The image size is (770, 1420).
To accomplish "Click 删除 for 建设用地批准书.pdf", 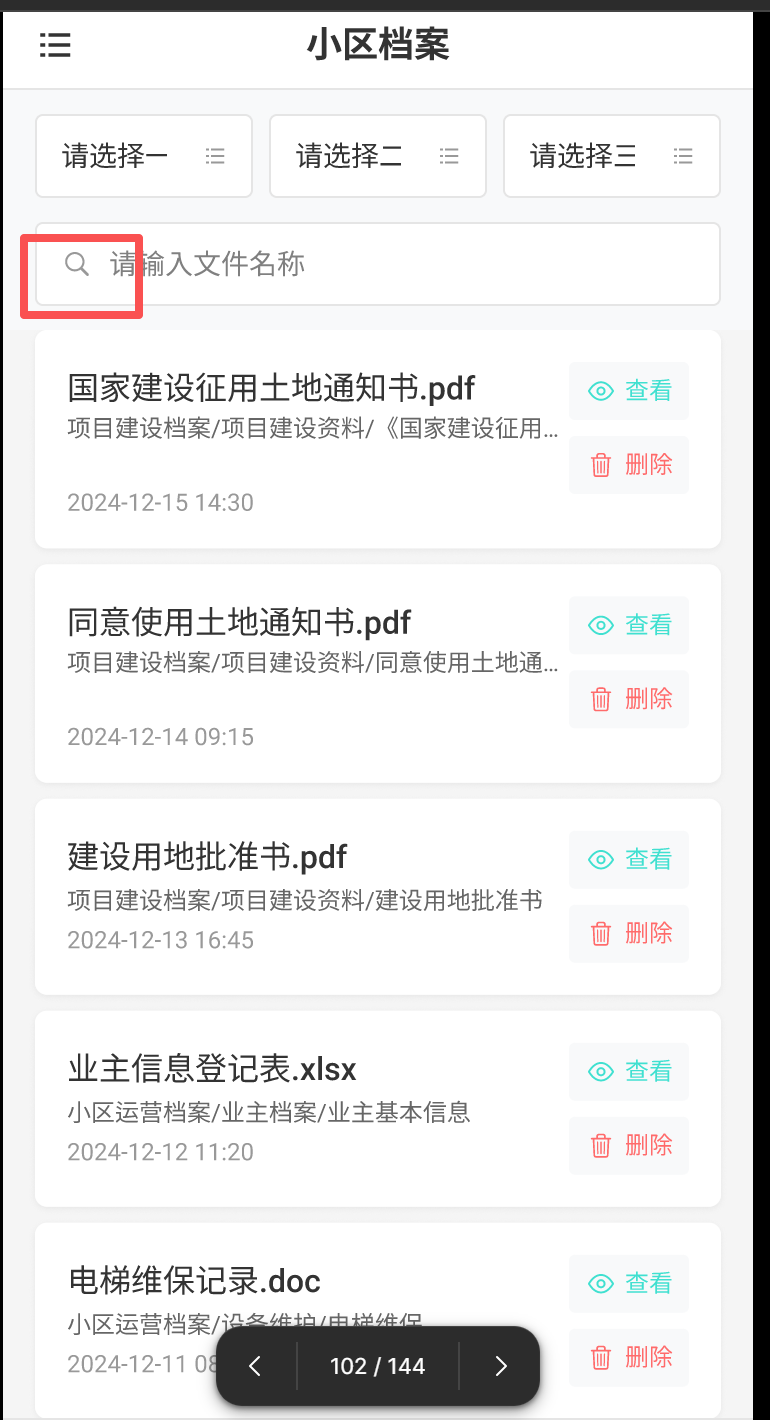I will tap(649, 933).
